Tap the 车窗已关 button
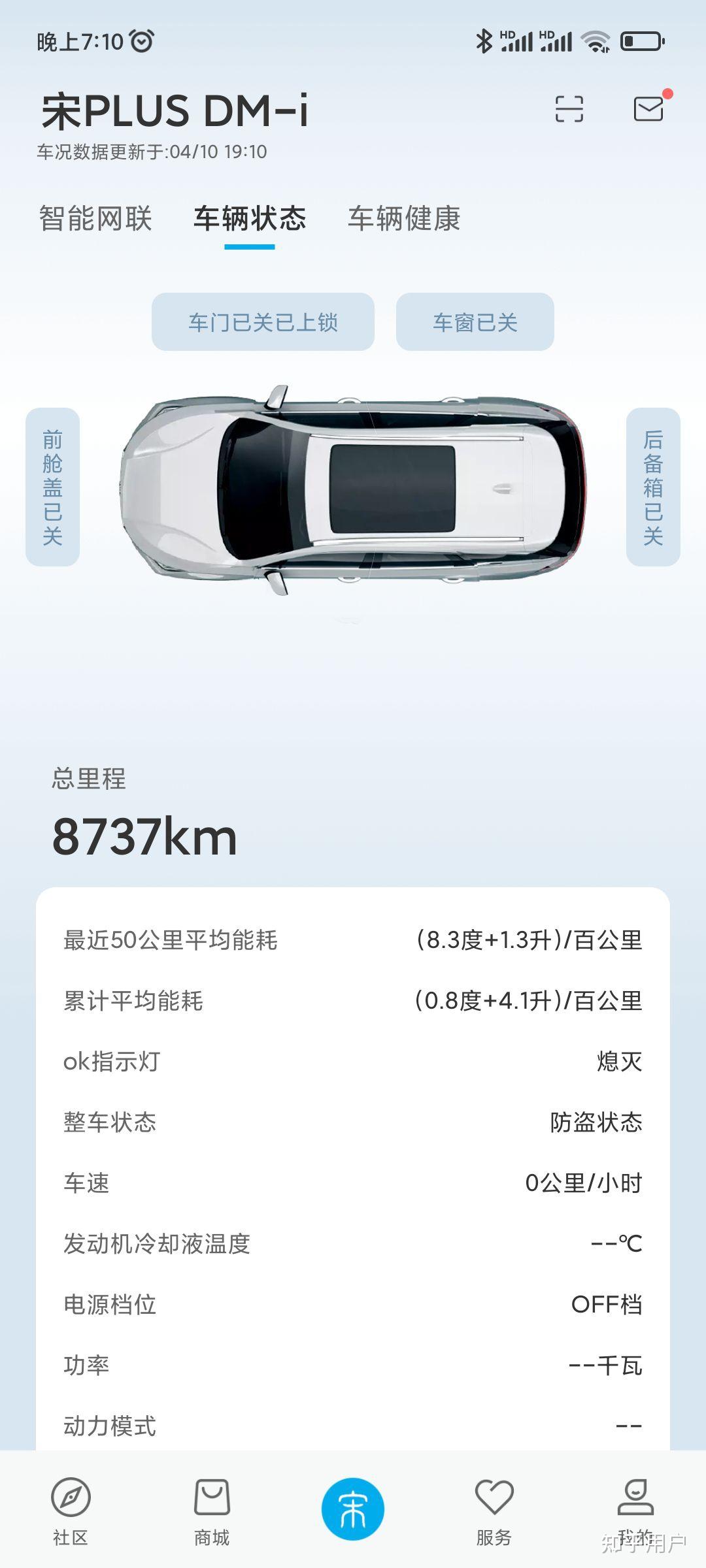The height and width of the screenshot is (1568, 706). 475,322
